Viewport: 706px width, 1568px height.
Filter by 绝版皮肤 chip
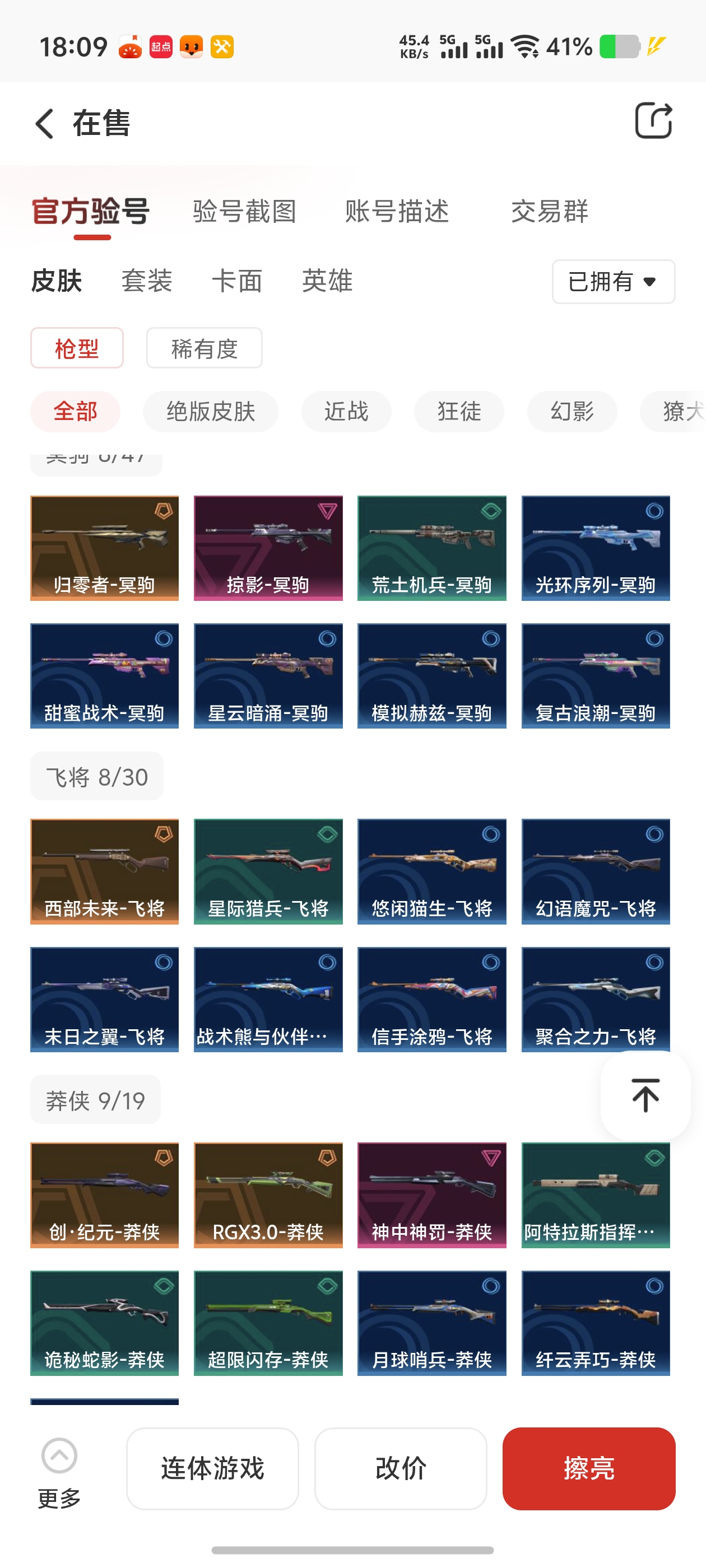[x=210, y=412]
